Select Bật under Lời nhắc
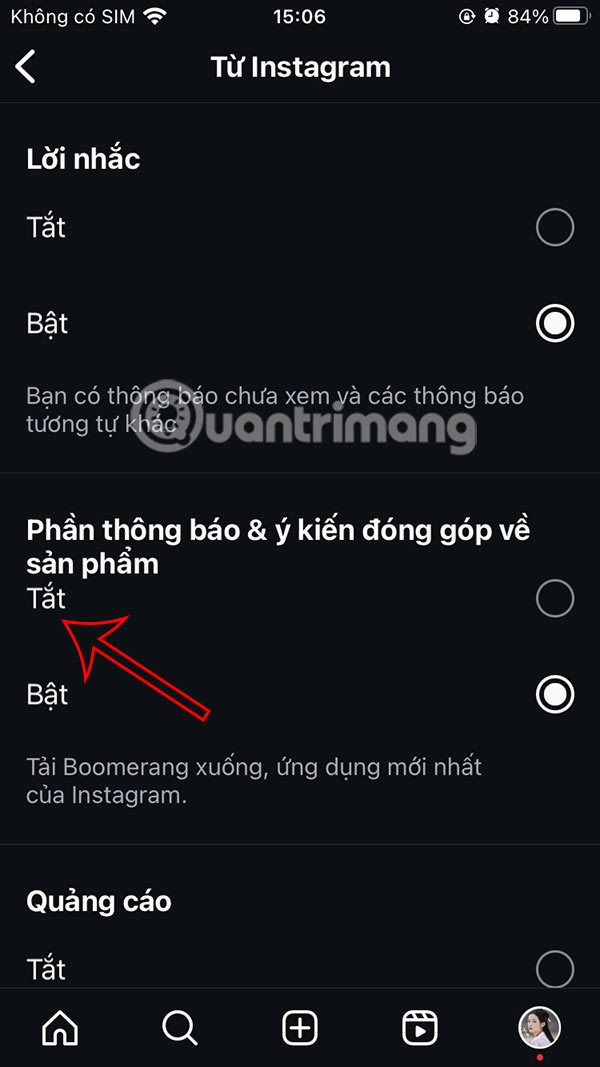600x1067 pixels. 555,324
